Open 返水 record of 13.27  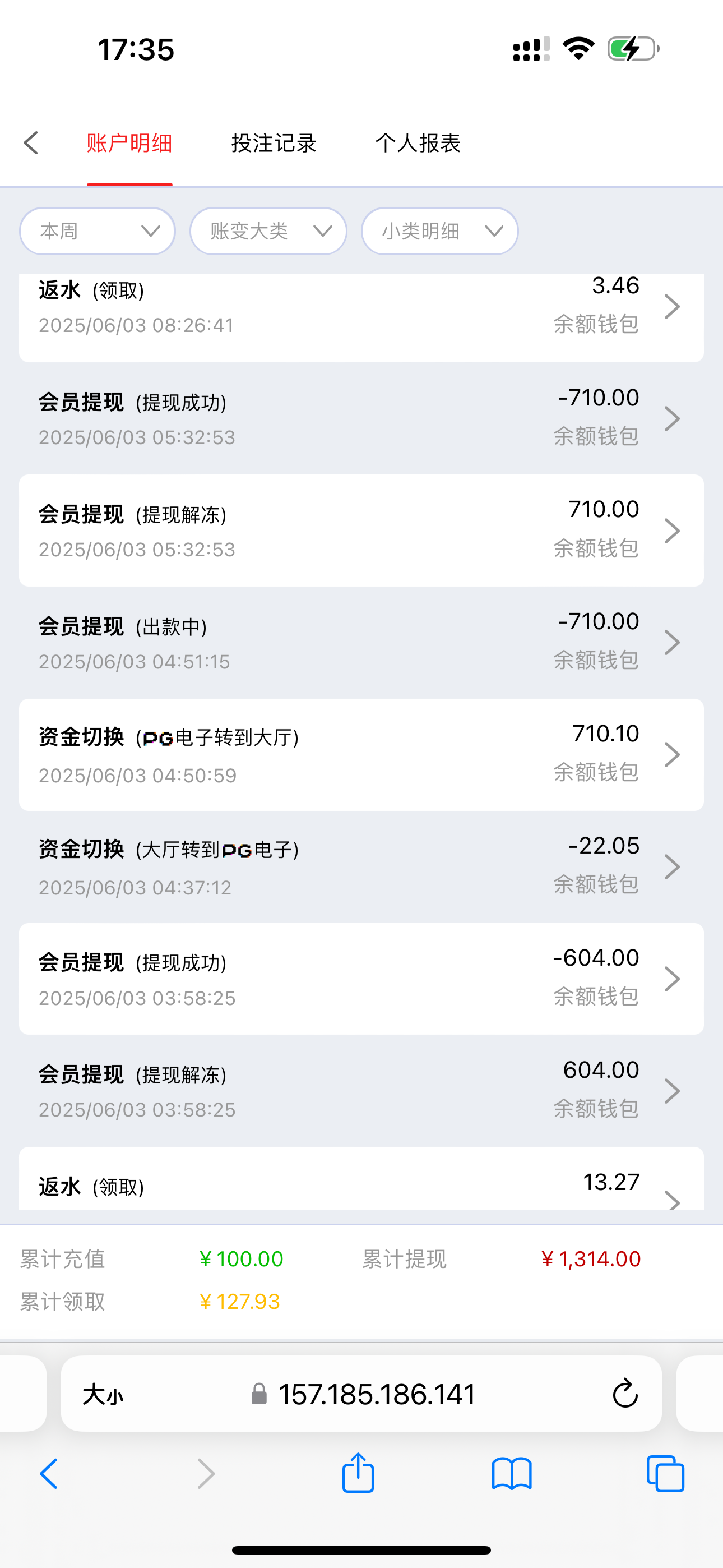[361, 1178]
